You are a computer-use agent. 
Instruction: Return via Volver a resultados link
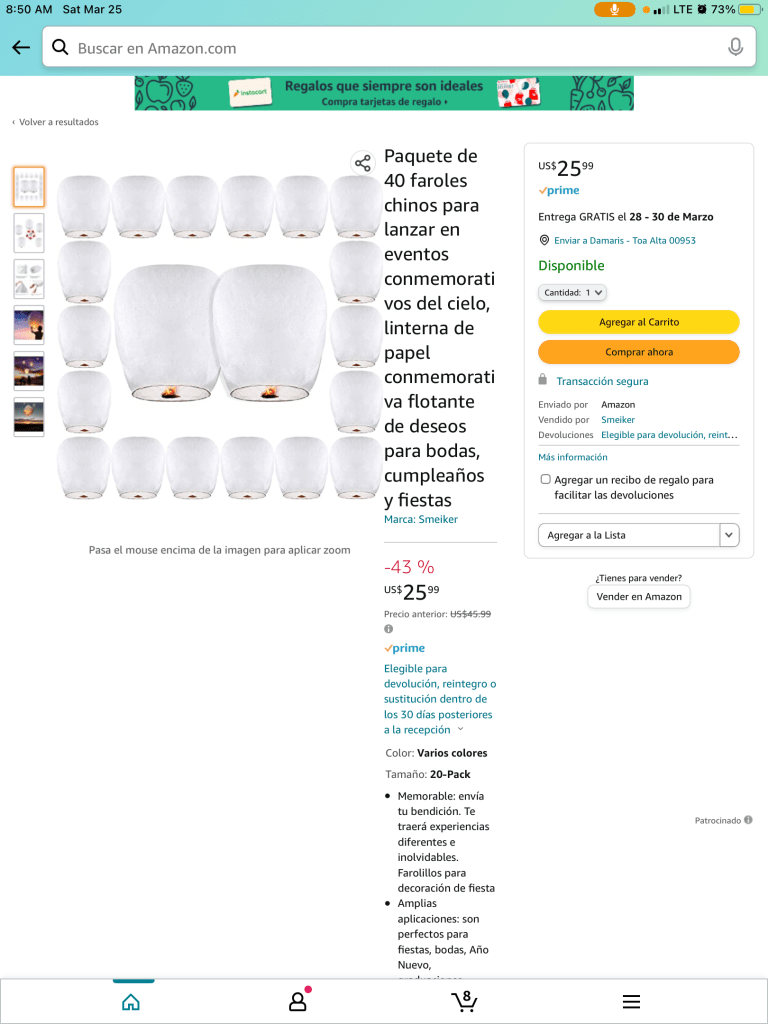(56, 122)
